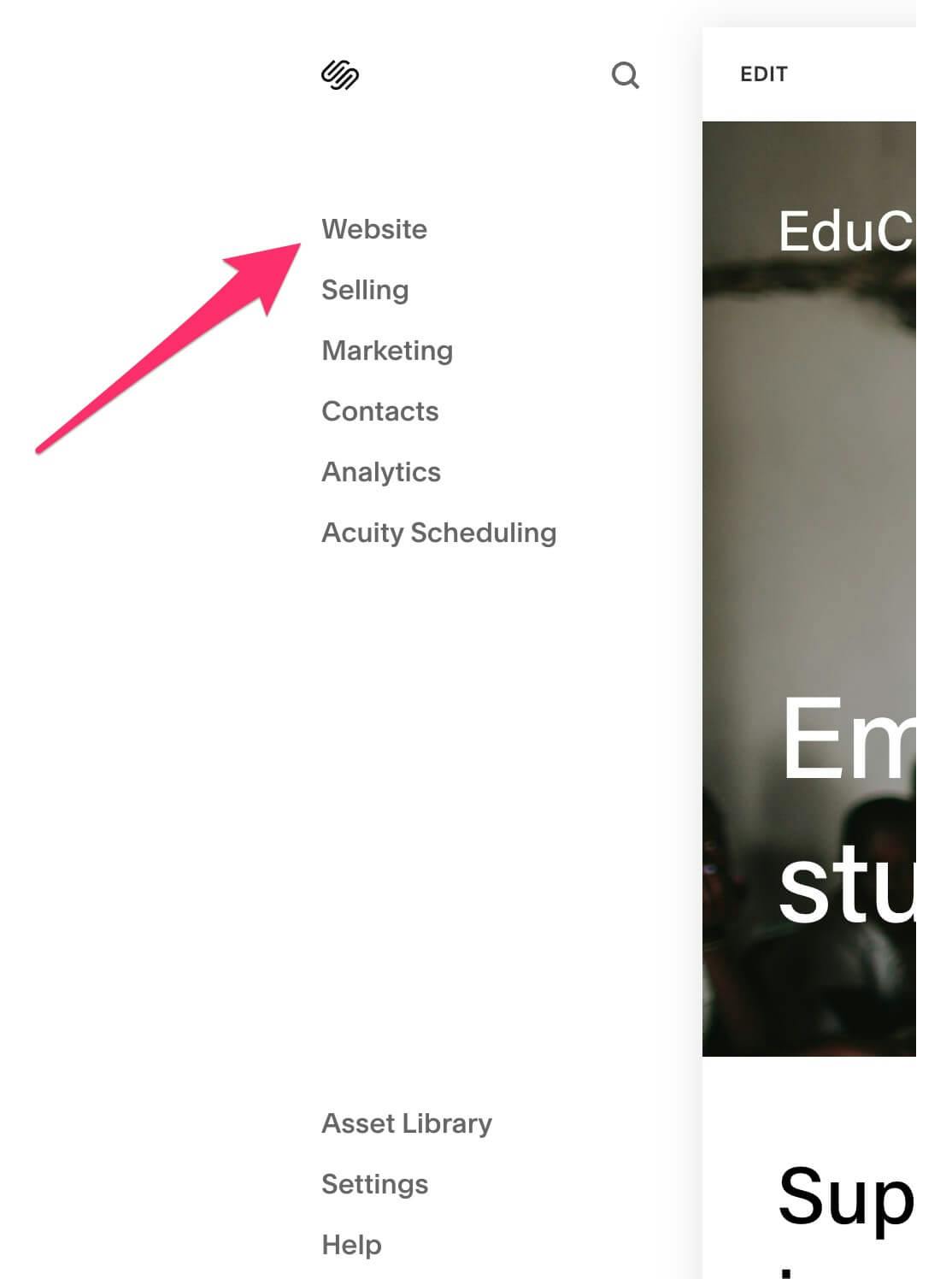View Analytics
The image size is (952, 1279).
coord(381,472)
